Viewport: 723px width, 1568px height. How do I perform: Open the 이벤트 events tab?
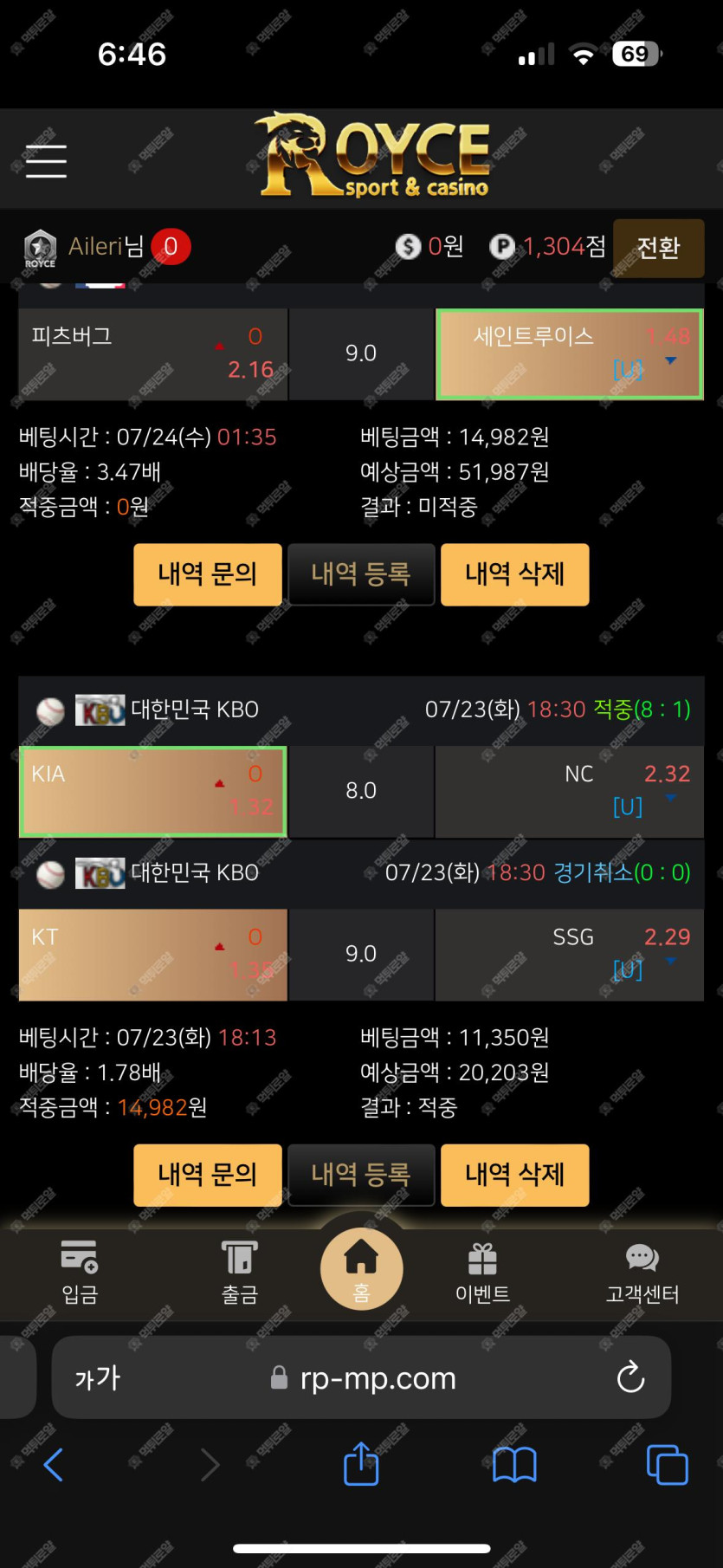click(482, 1272)
